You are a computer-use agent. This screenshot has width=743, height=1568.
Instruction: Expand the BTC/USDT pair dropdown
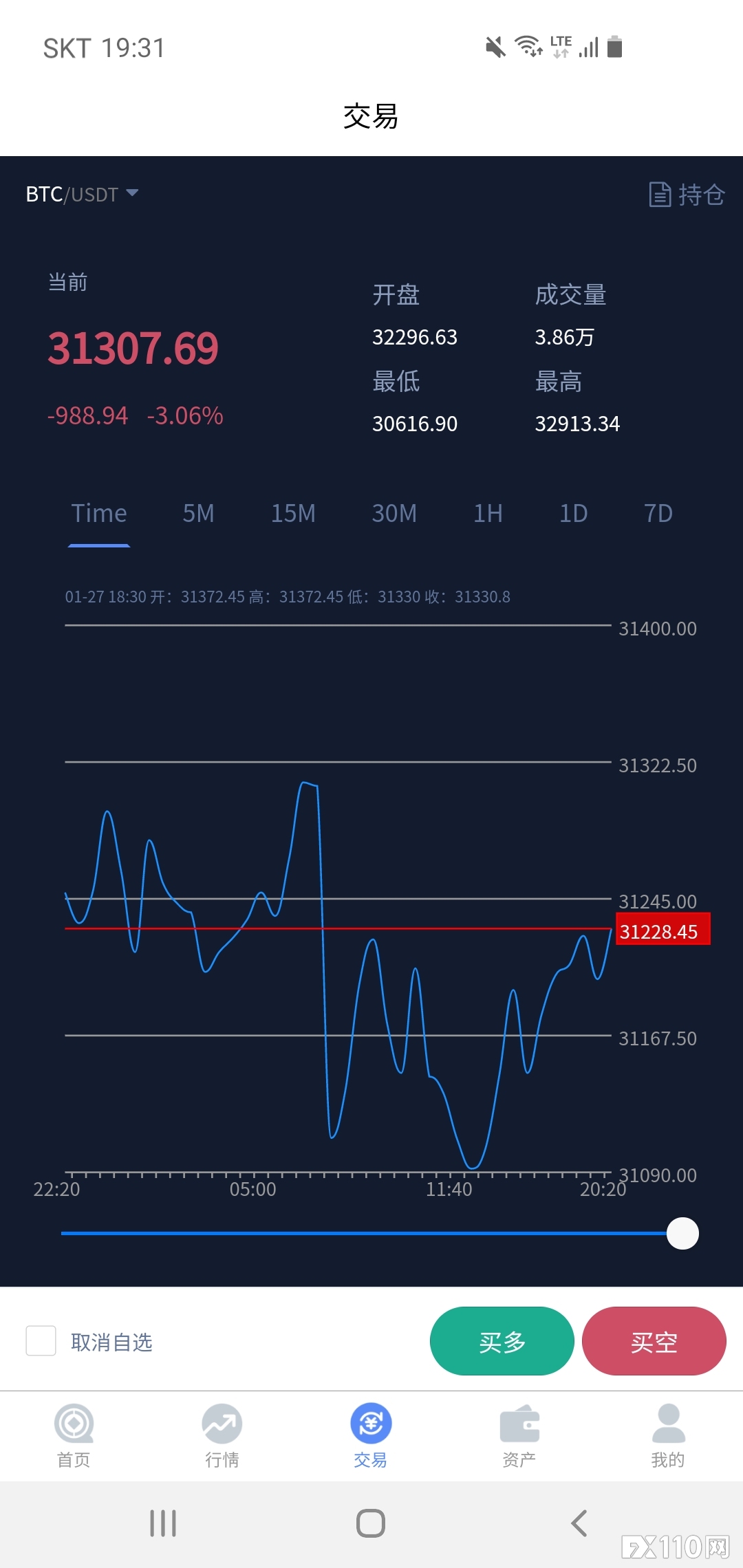tap(82, 195)
